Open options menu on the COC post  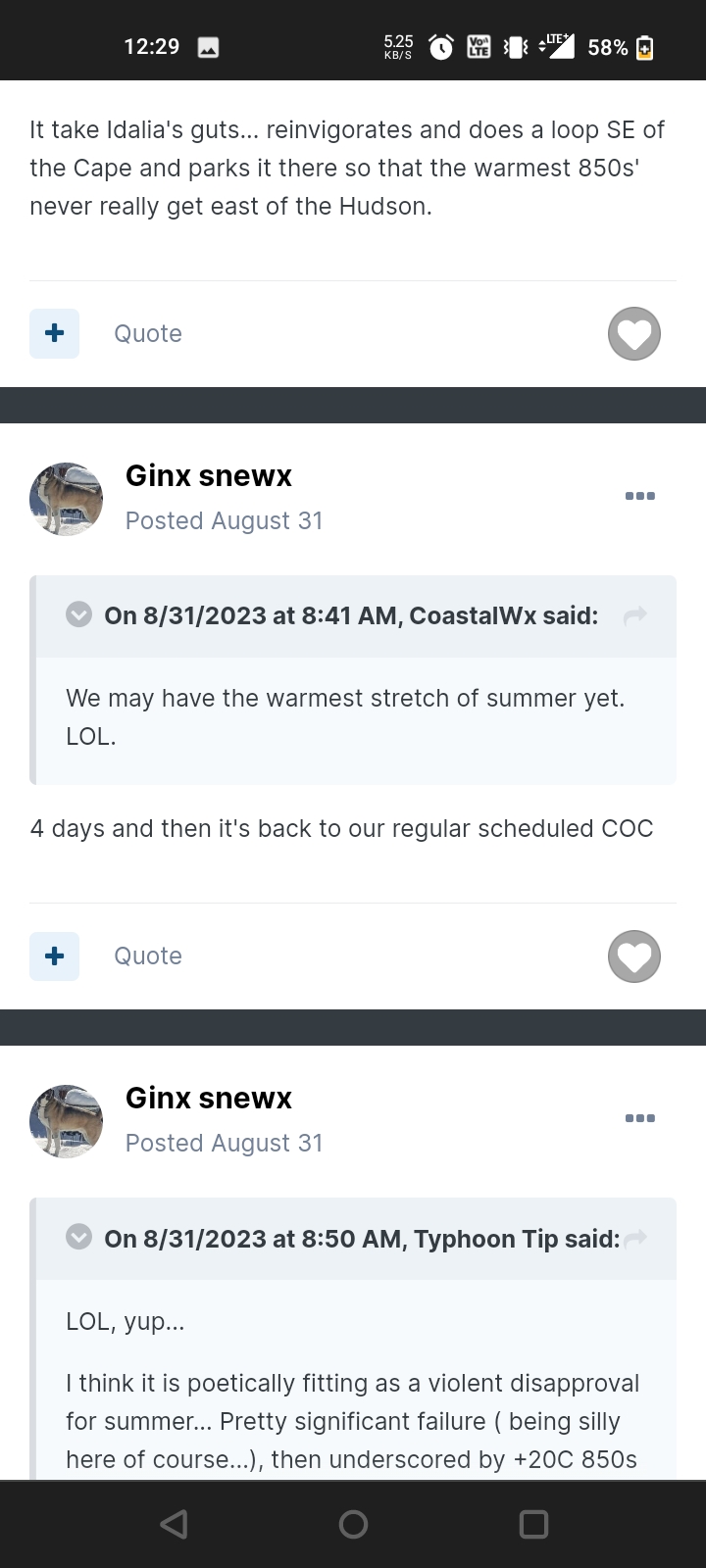(x=639, y=496)
